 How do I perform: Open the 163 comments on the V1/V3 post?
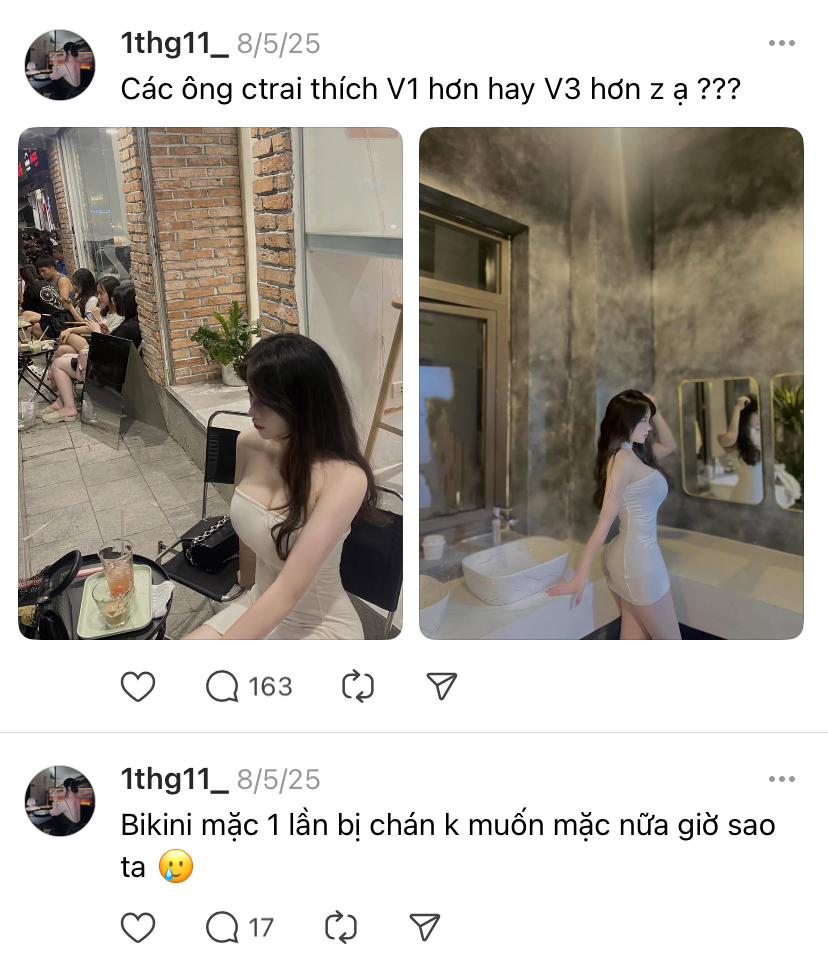pyautogui.click(x=248, y=686)
